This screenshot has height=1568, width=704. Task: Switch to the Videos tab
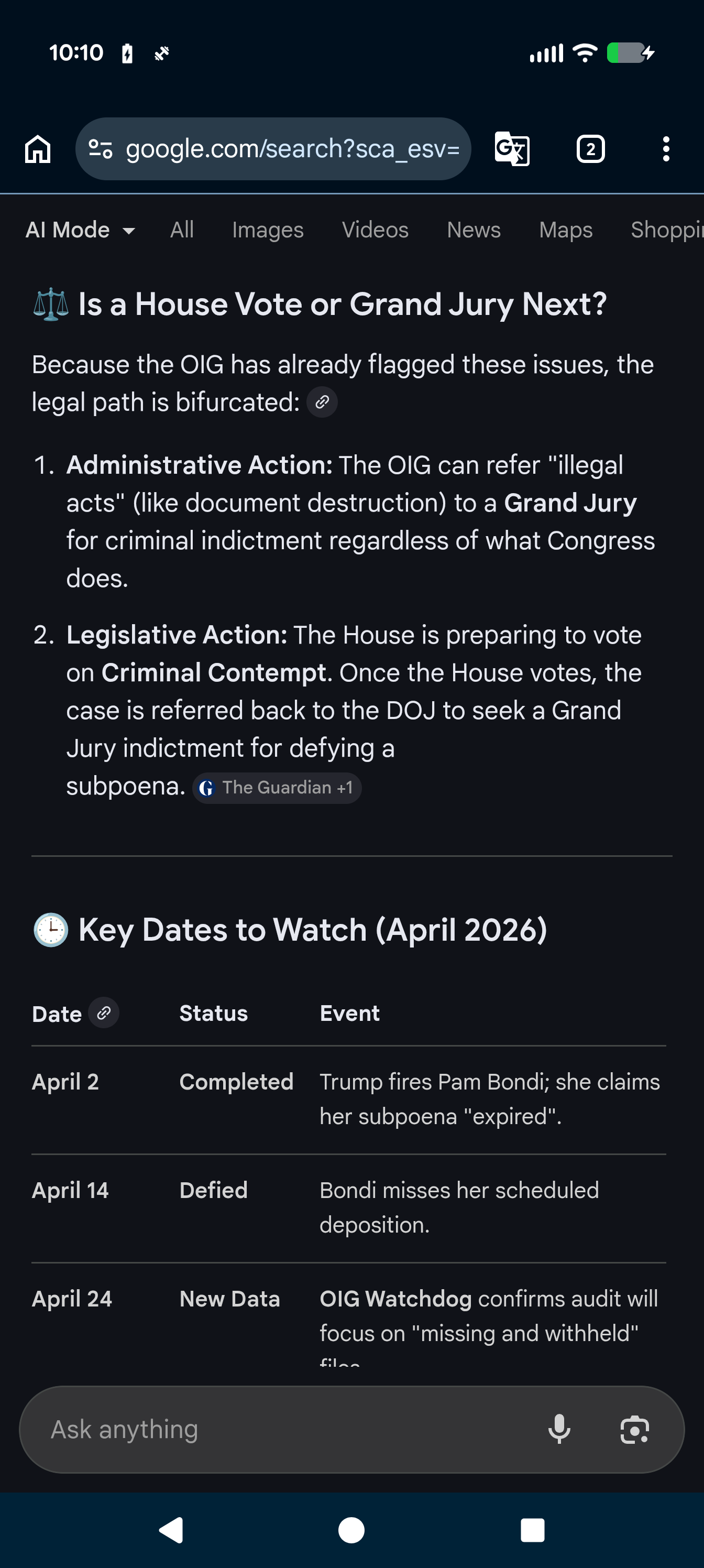(375, 230)
